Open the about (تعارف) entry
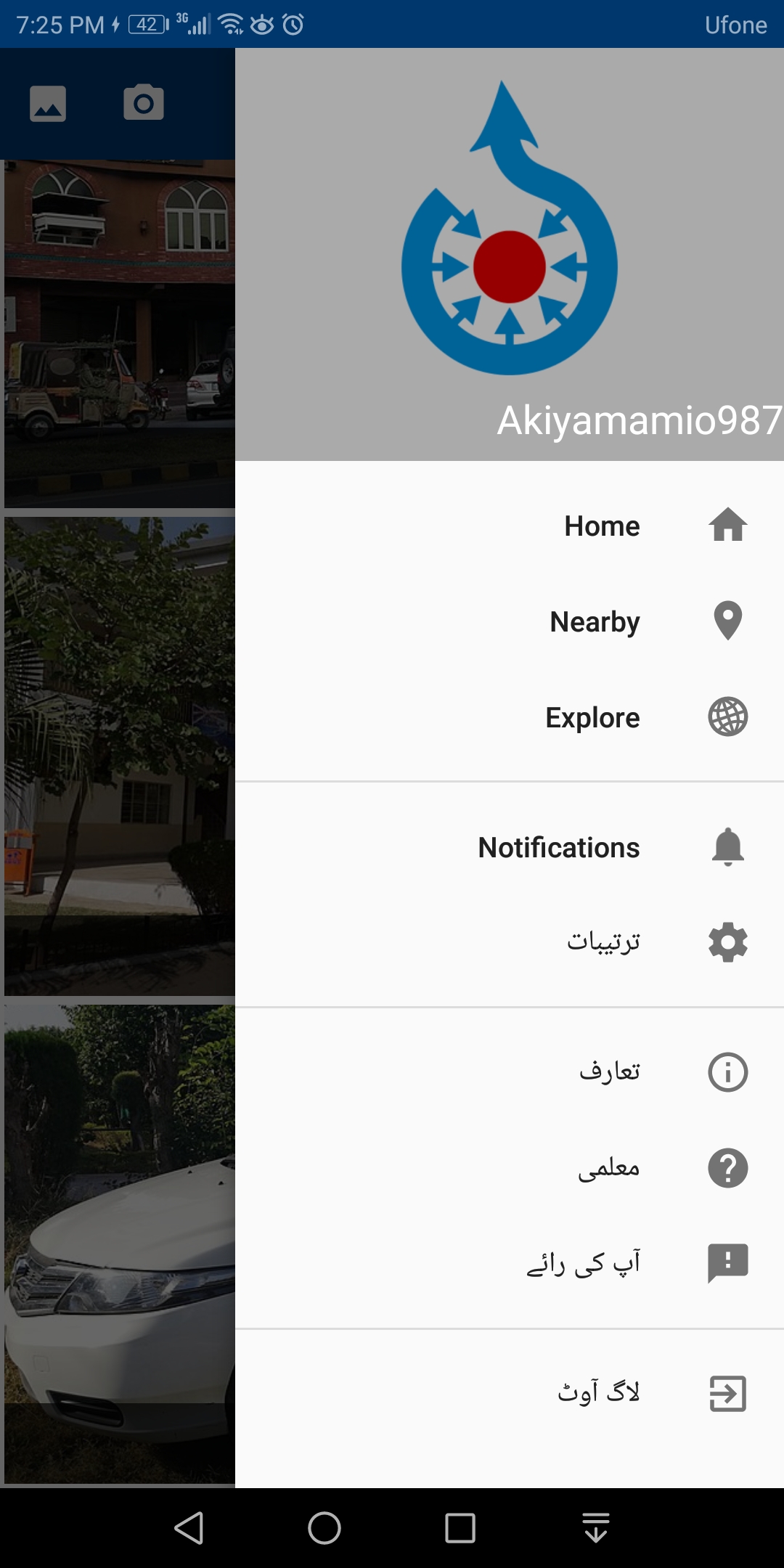 point(609,1071)
